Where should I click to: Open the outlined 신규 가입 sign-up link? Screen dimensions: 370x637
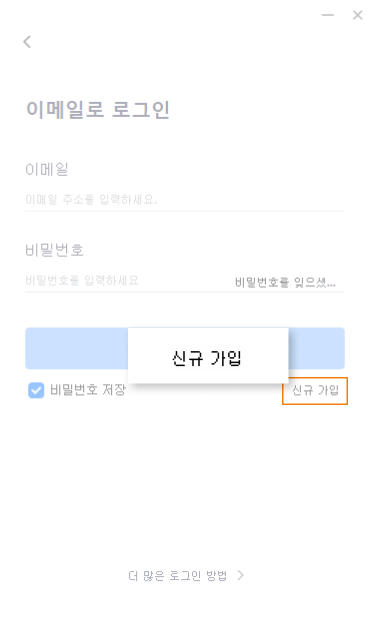[315, 391]
